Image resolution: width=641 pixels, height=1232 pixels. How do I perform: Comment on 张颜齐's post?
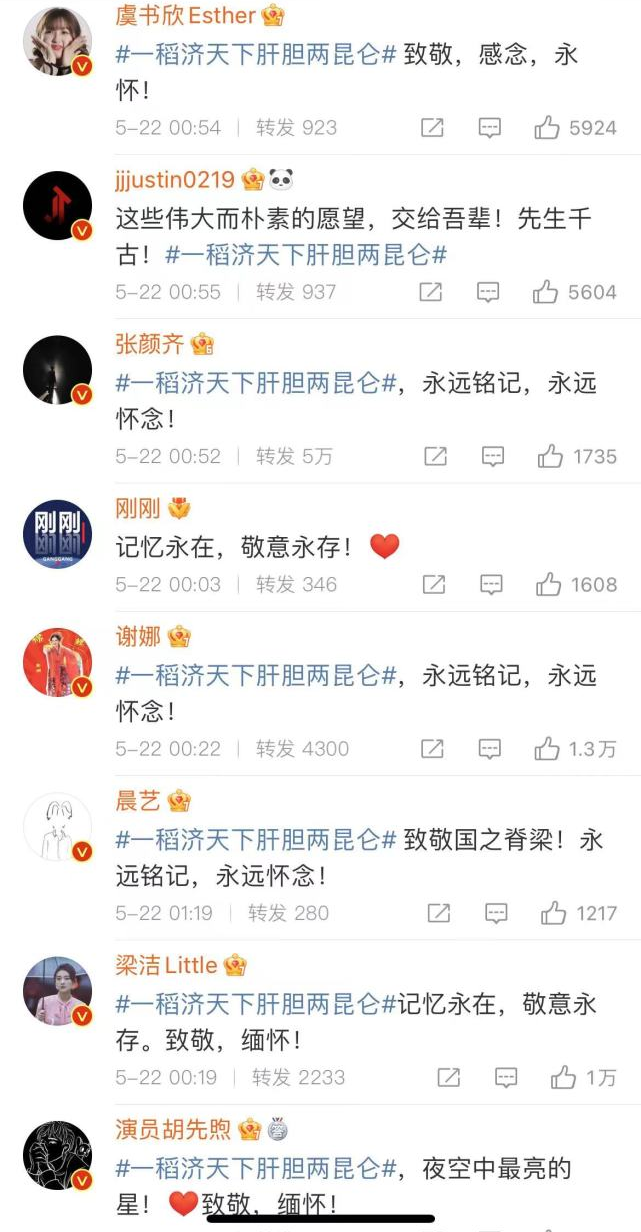pos(493,456)
